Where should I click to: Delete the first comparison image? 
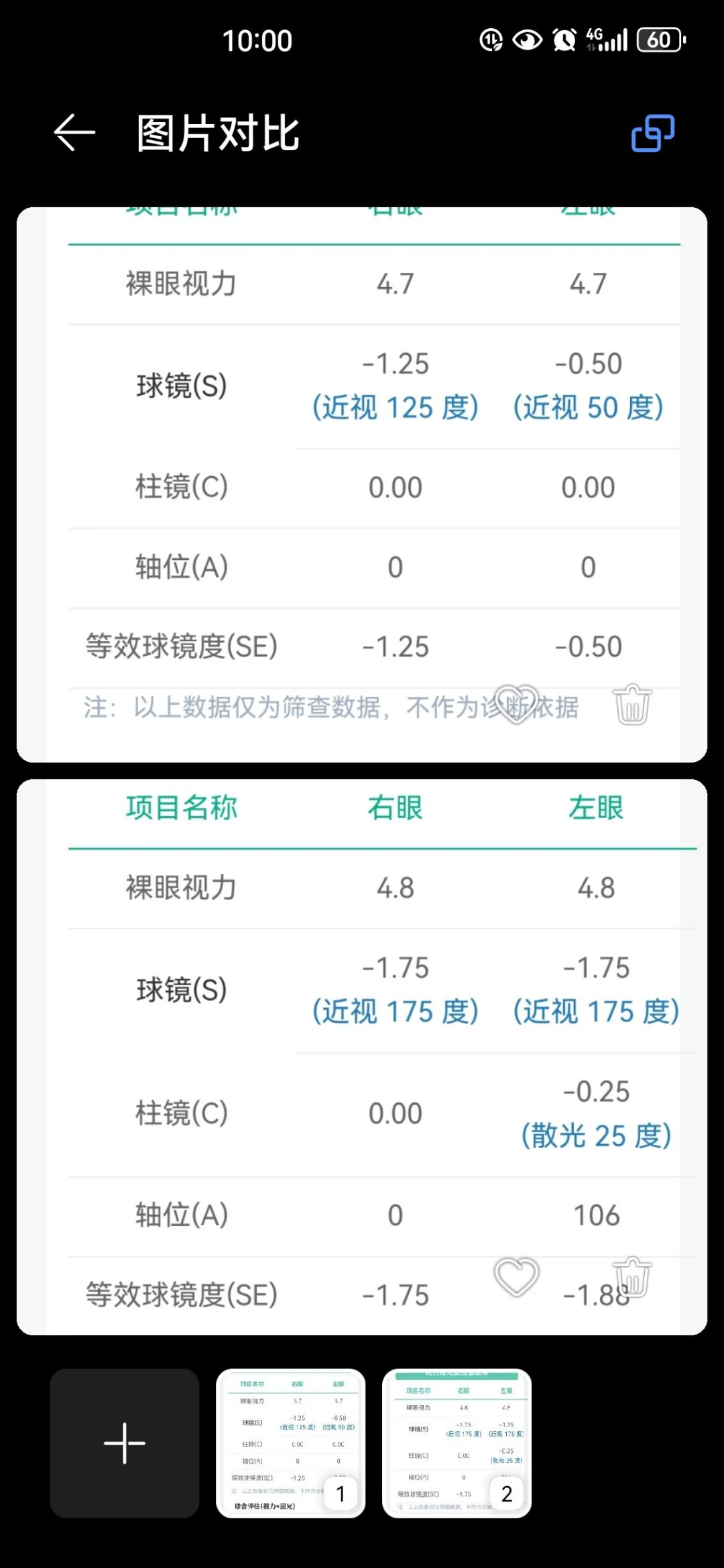tap(632, 705)
